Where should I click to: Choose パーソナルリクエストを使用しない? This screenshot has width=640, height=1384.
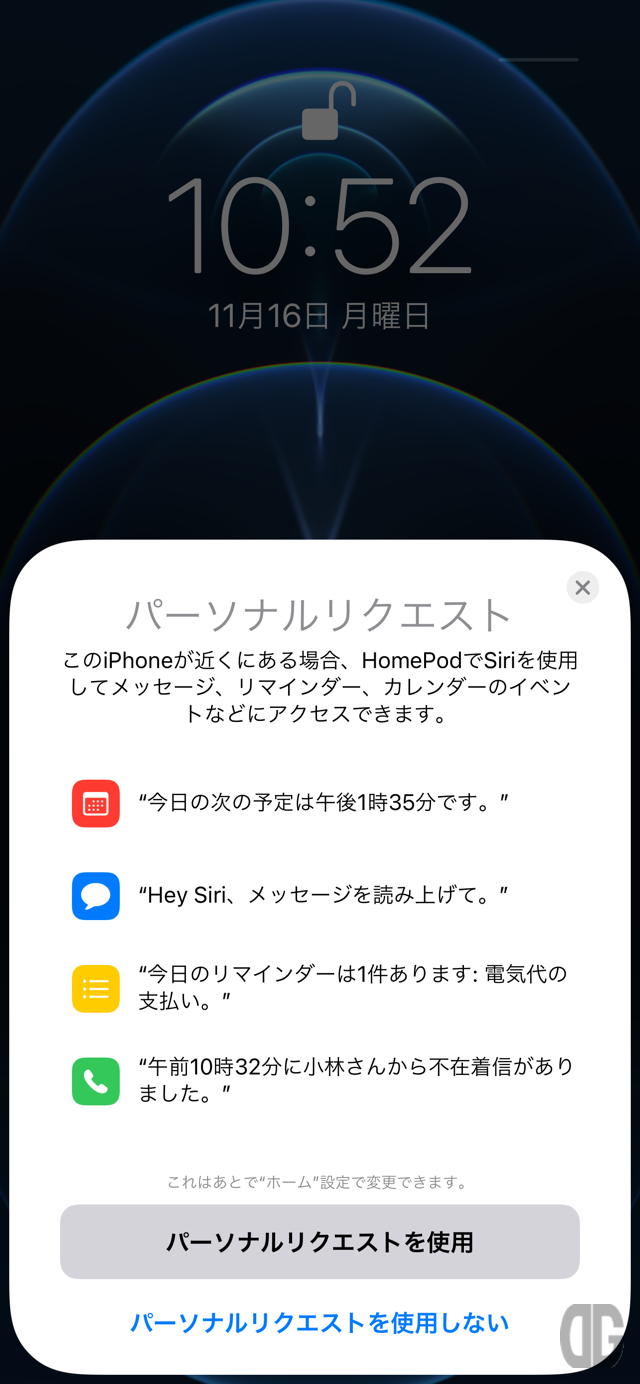tap(320, 1323)
